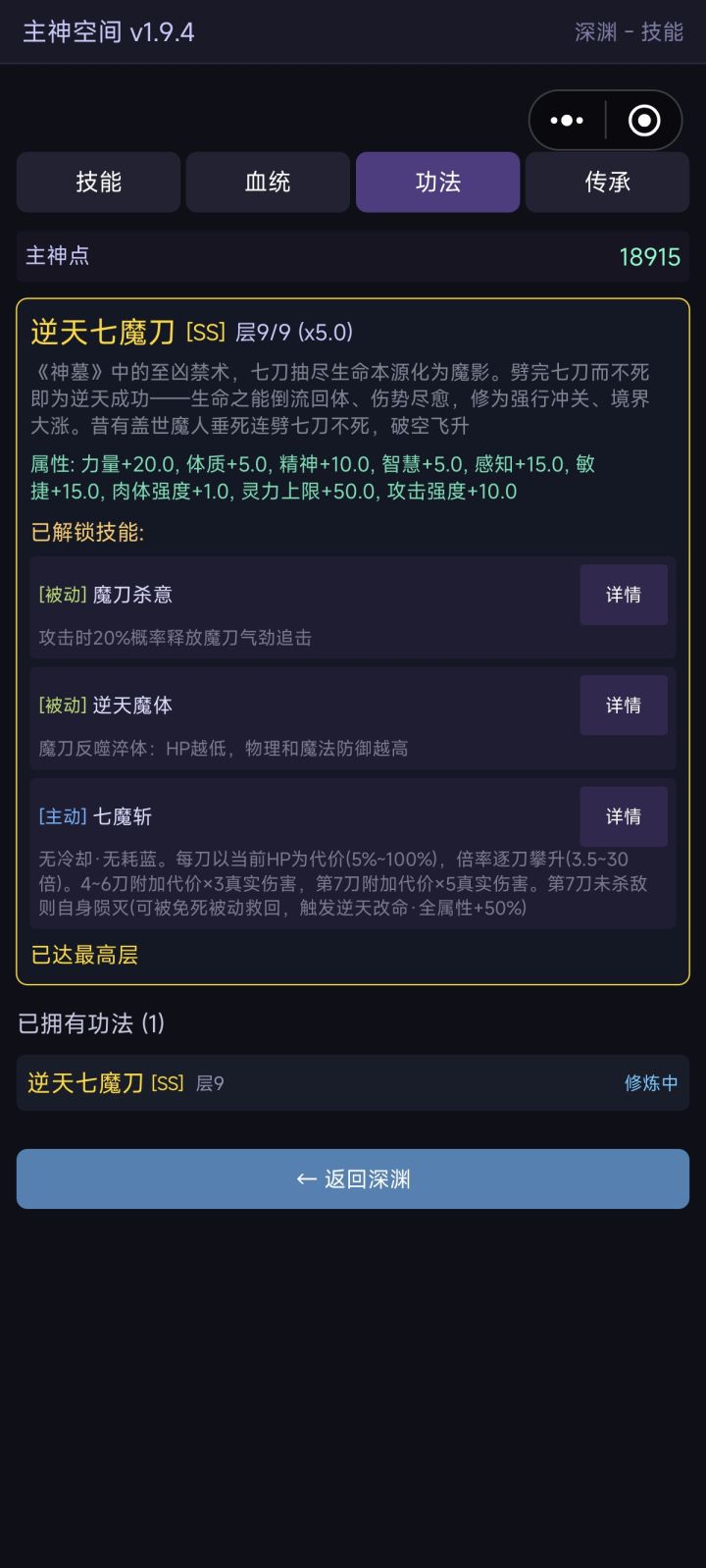Open 逆天魔体 skill details
The image size is (706, 1568).
[x=623, y=706]
